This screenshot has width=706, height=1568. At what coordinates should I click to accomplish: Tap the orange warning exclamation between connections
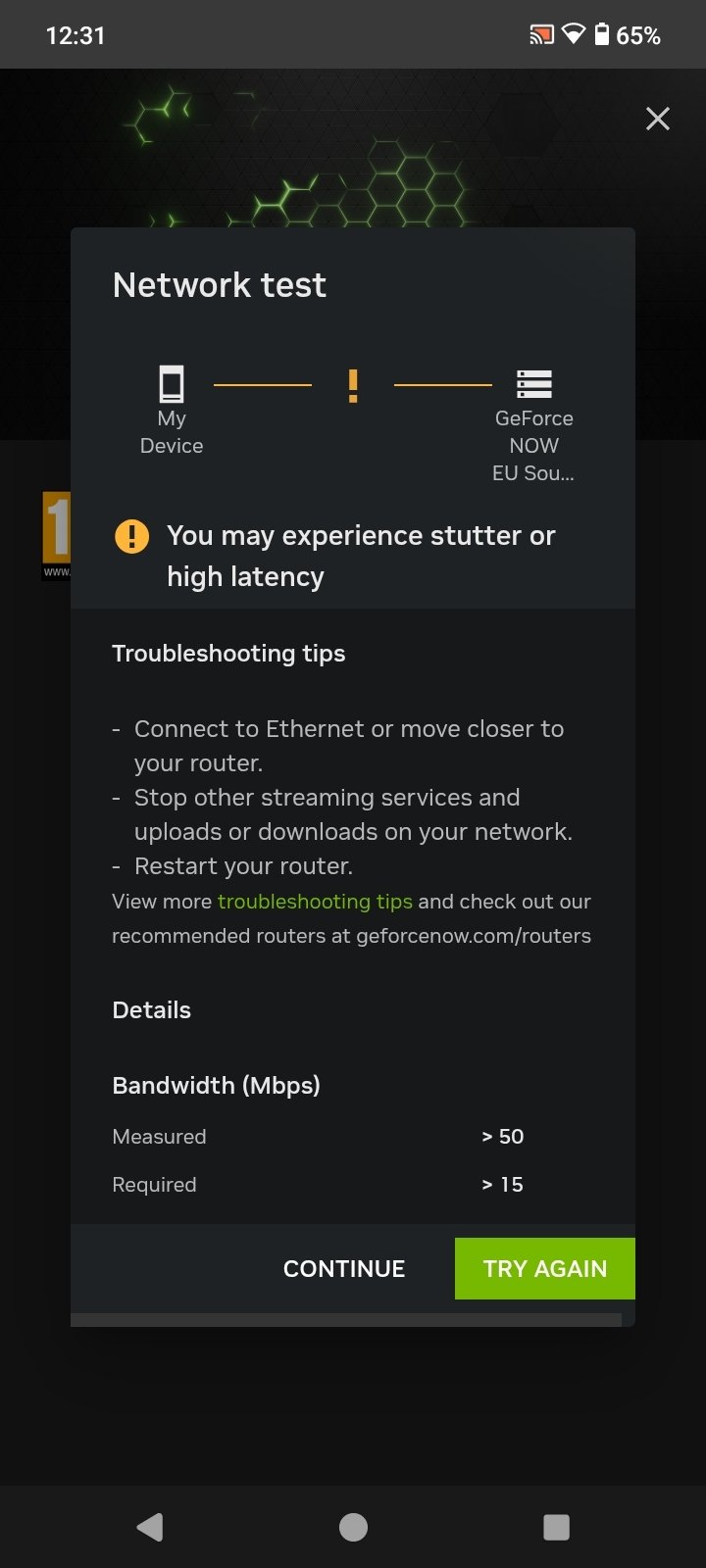pos(352,384)
